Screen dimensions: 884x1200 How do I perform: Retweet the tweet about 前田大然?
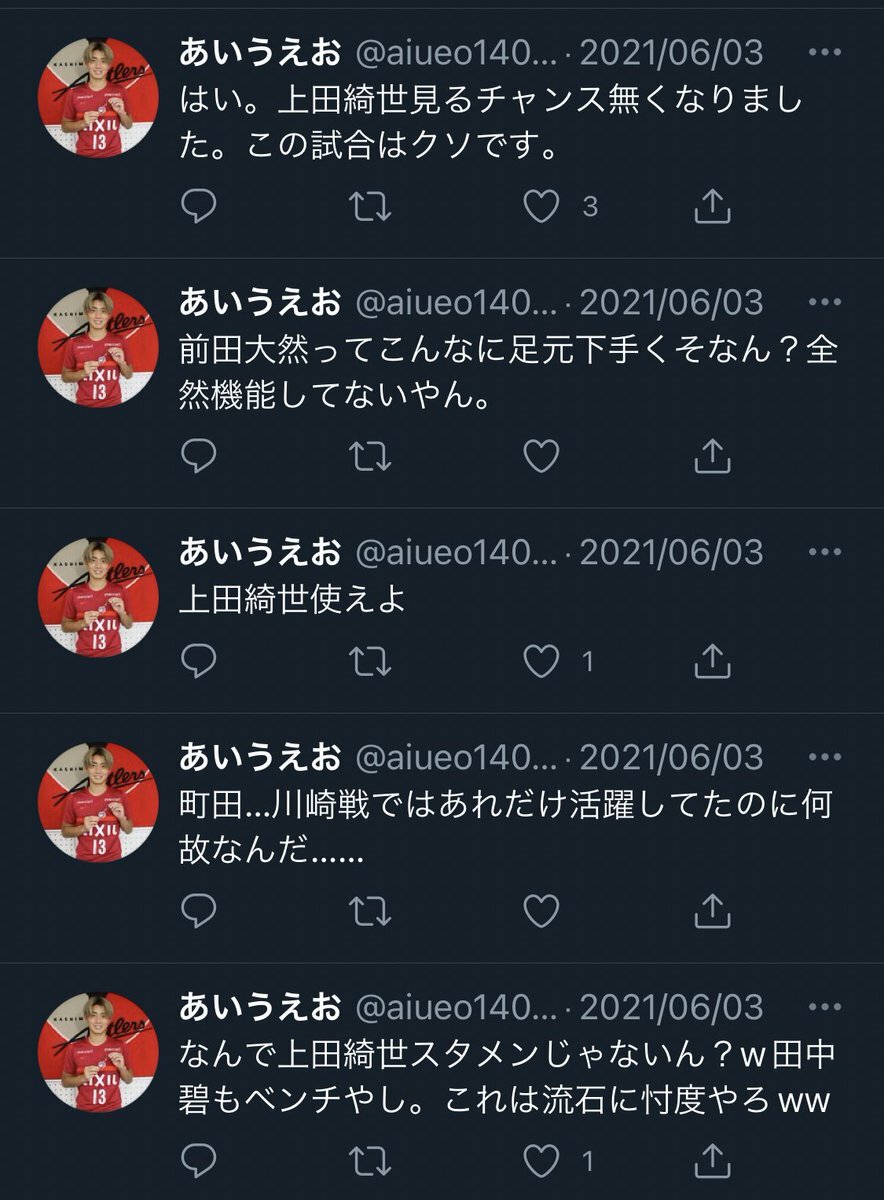[370, 457]
